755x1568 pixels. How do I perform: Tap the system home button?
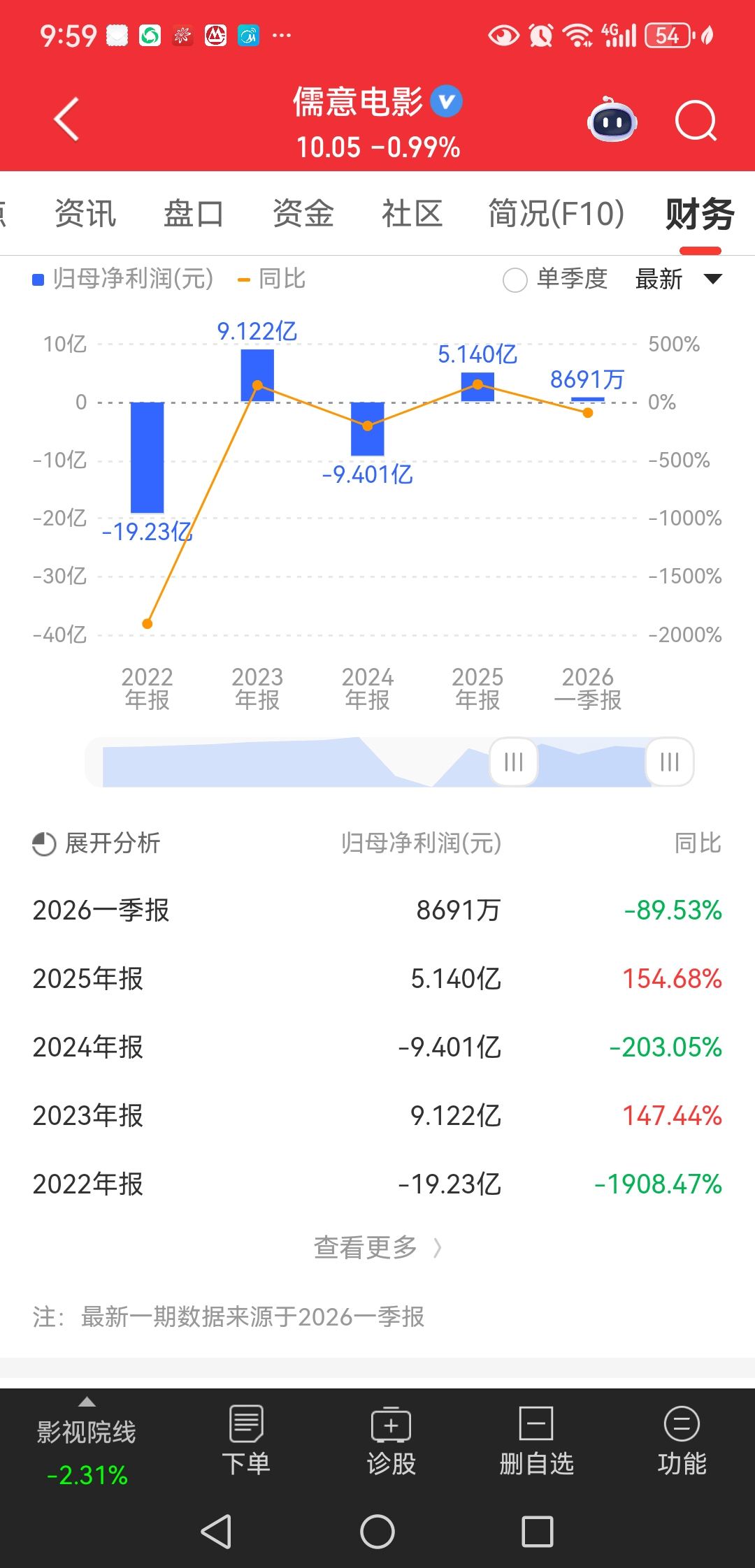point(377,1532)
